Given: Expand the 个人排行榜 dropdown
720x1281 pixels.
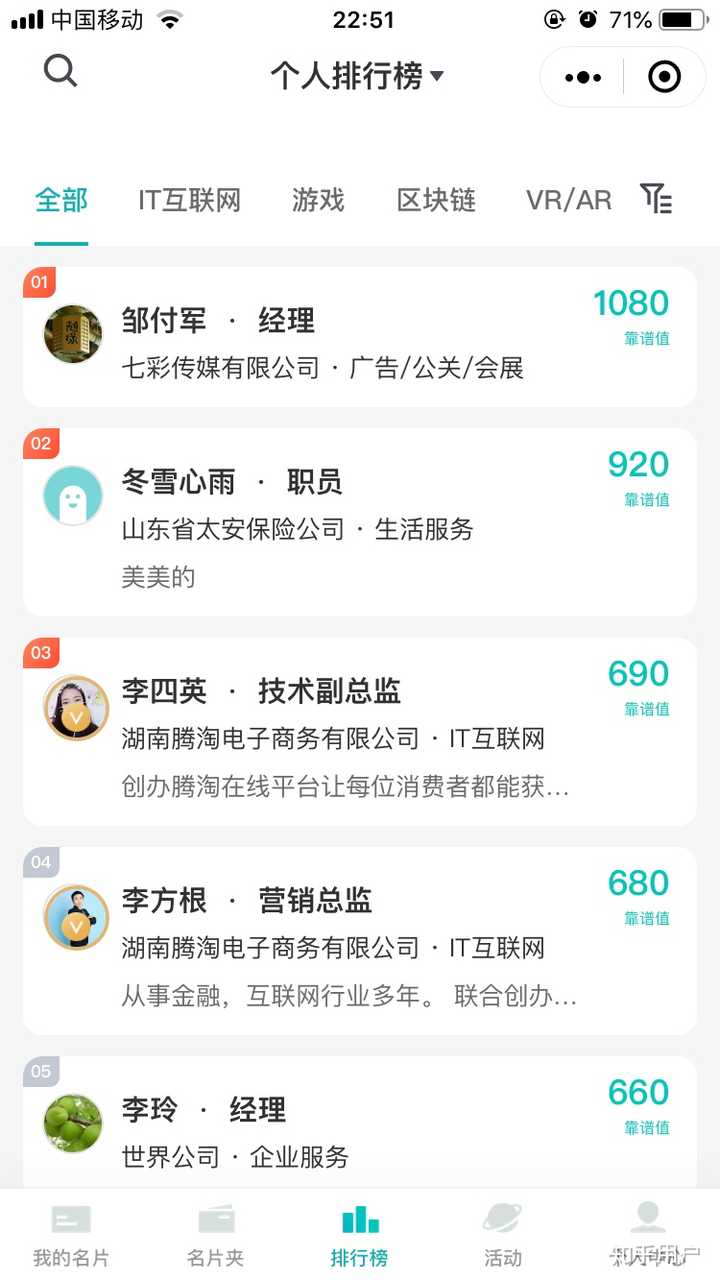Looking at the screenshot, I should 357,76.
